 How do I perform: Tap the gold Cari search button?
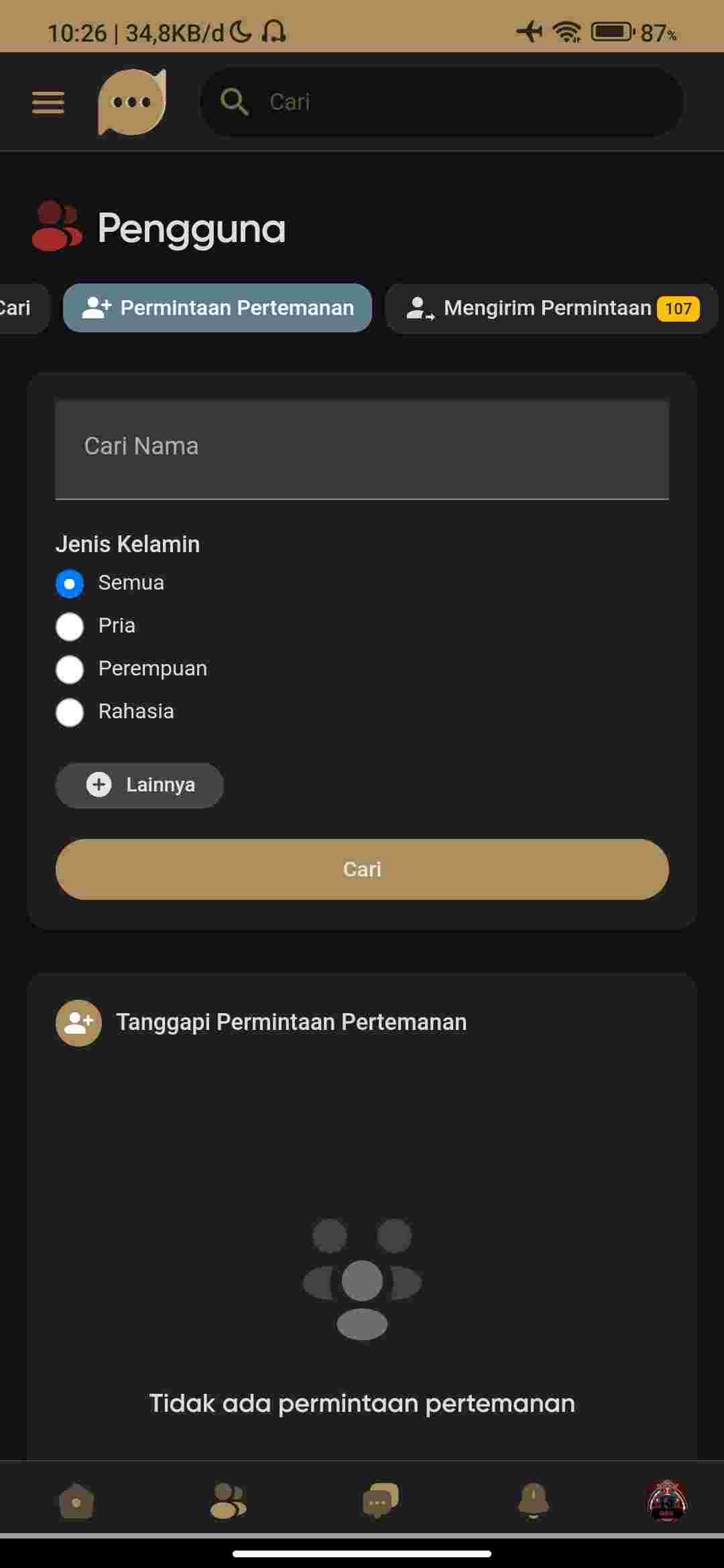click(x=362, y=869)
